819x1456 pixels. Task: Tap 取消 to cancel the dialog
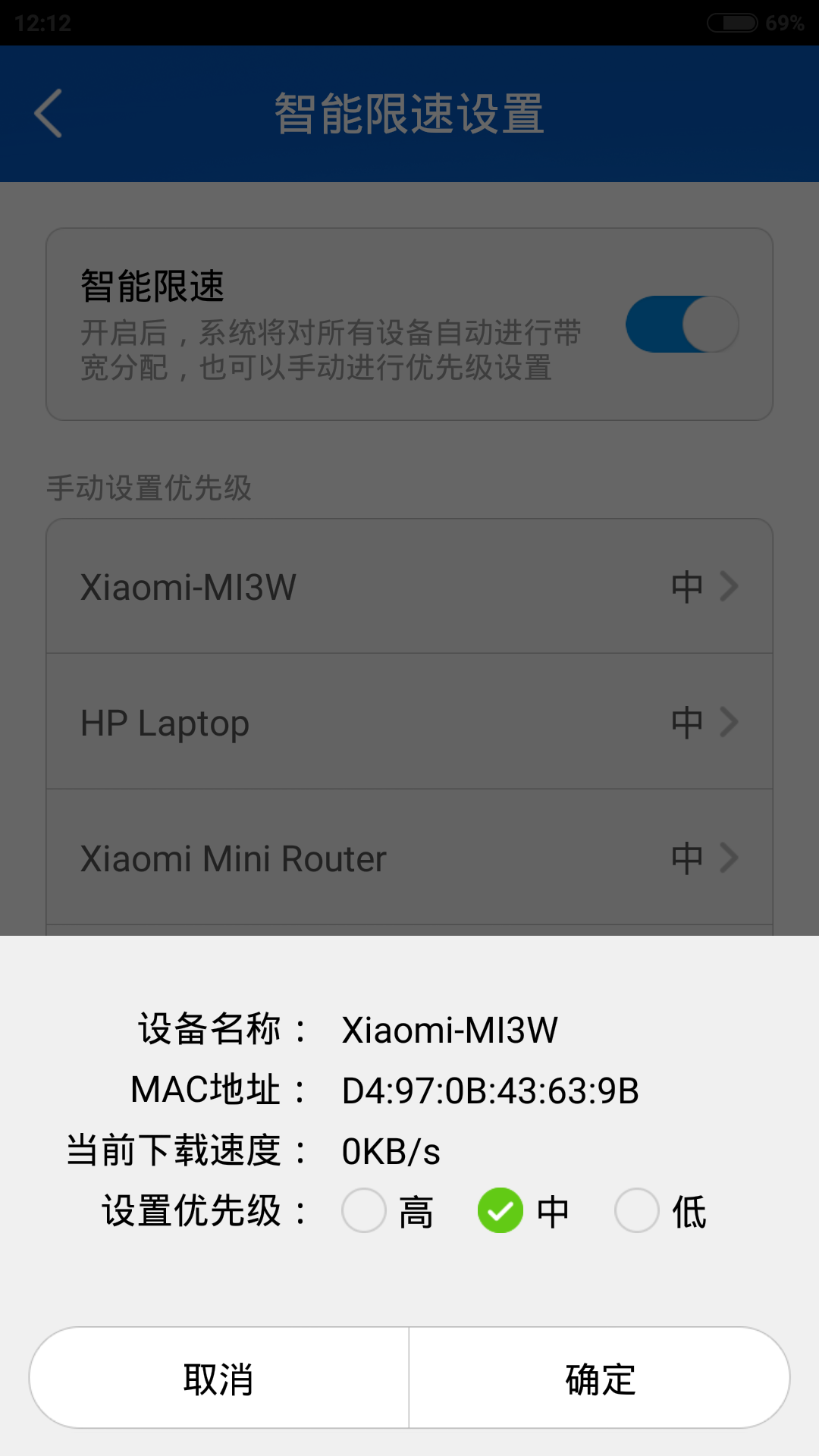point(219,1378)
